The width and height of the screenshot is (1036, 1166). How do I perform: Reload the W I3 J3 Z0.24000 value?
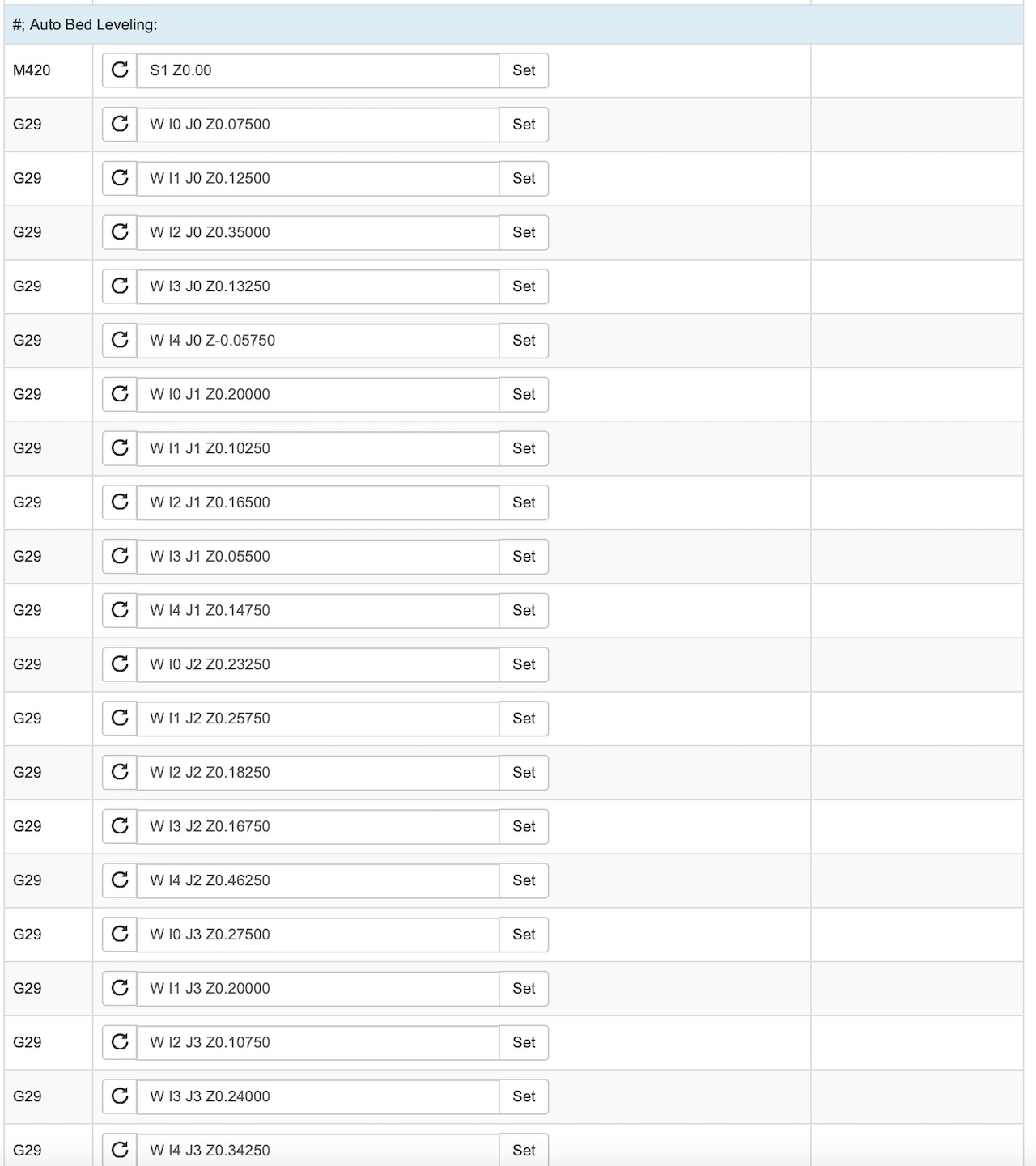point(120,1096)
